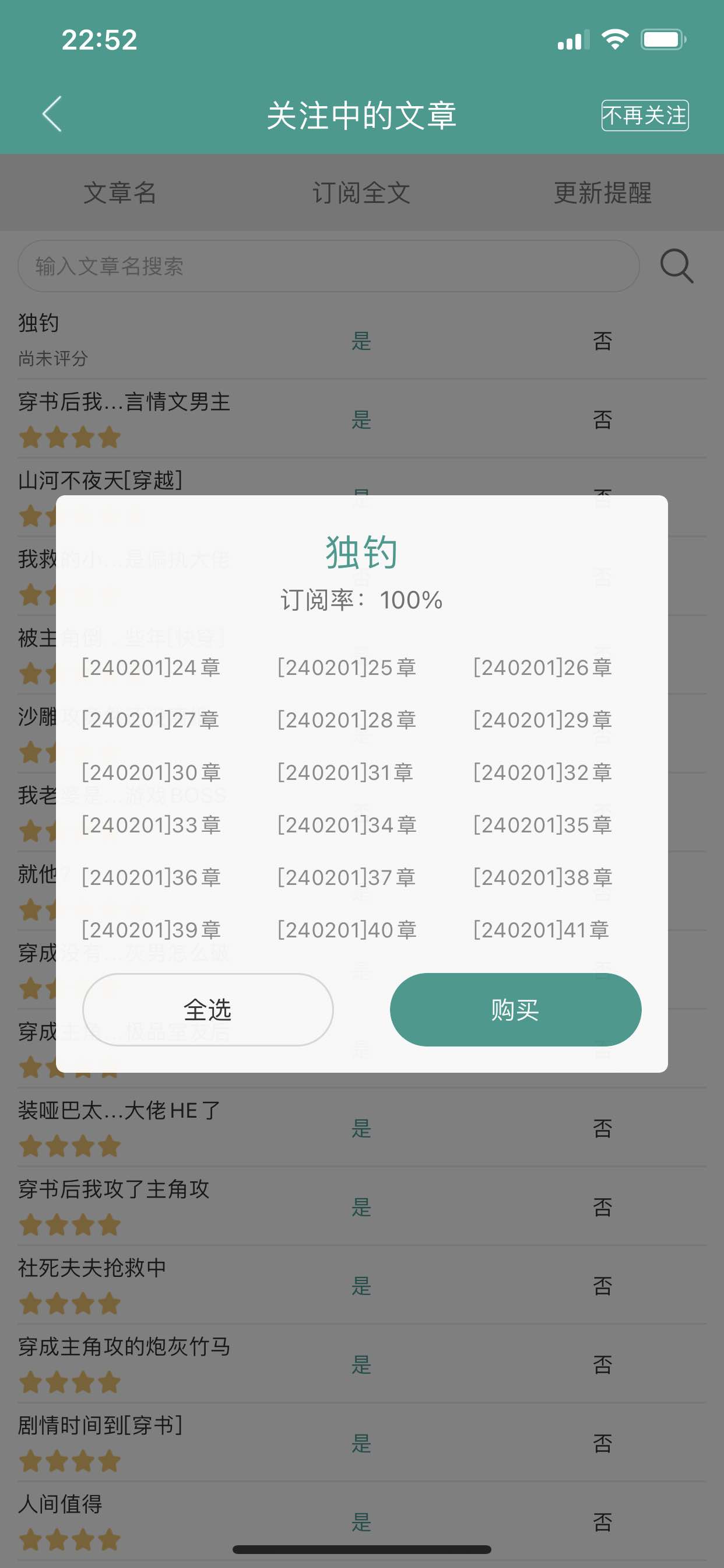Select chapter [240201]30章
The image size is (724, 1568).
pyautogui.click(x=151, y=772)
